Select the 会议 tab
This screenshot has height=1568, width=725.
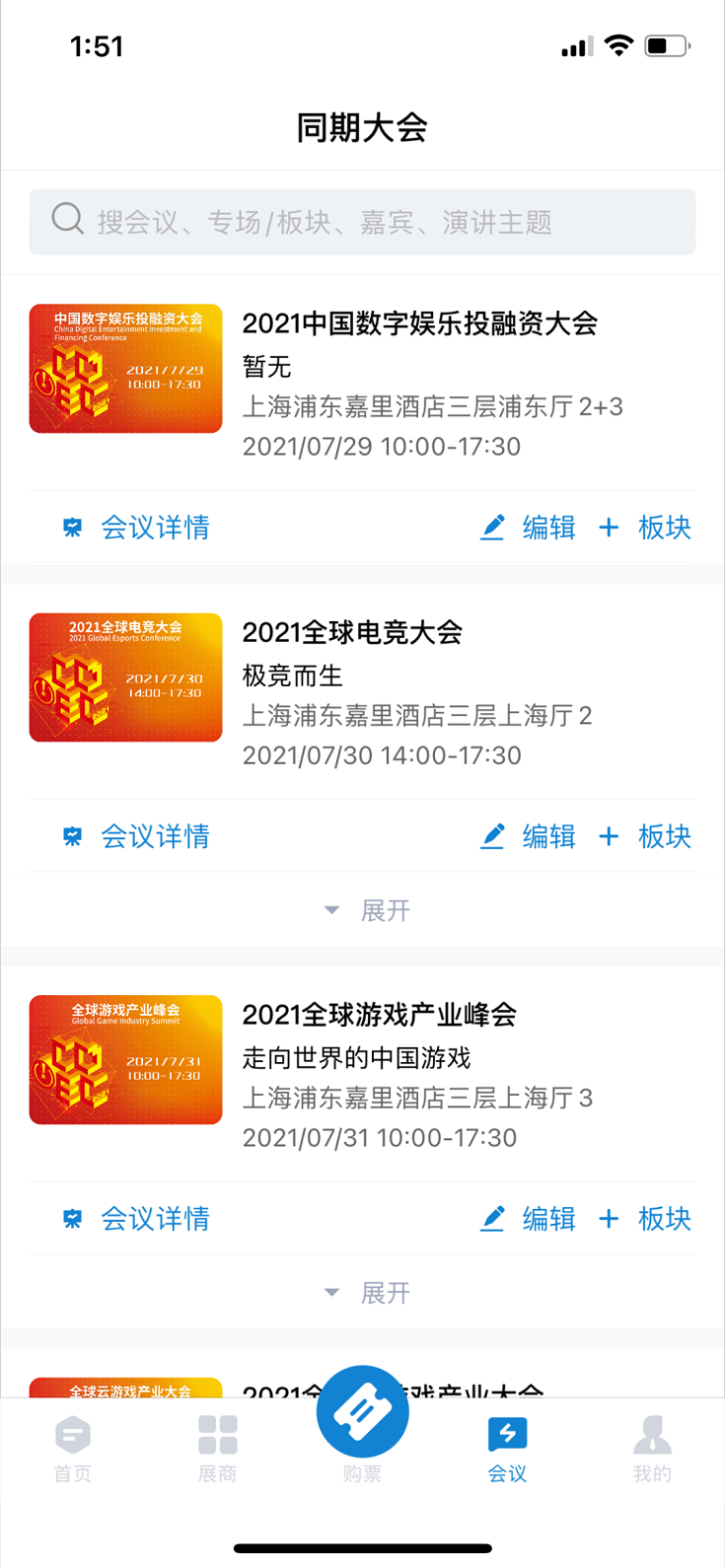point(507,1449)
